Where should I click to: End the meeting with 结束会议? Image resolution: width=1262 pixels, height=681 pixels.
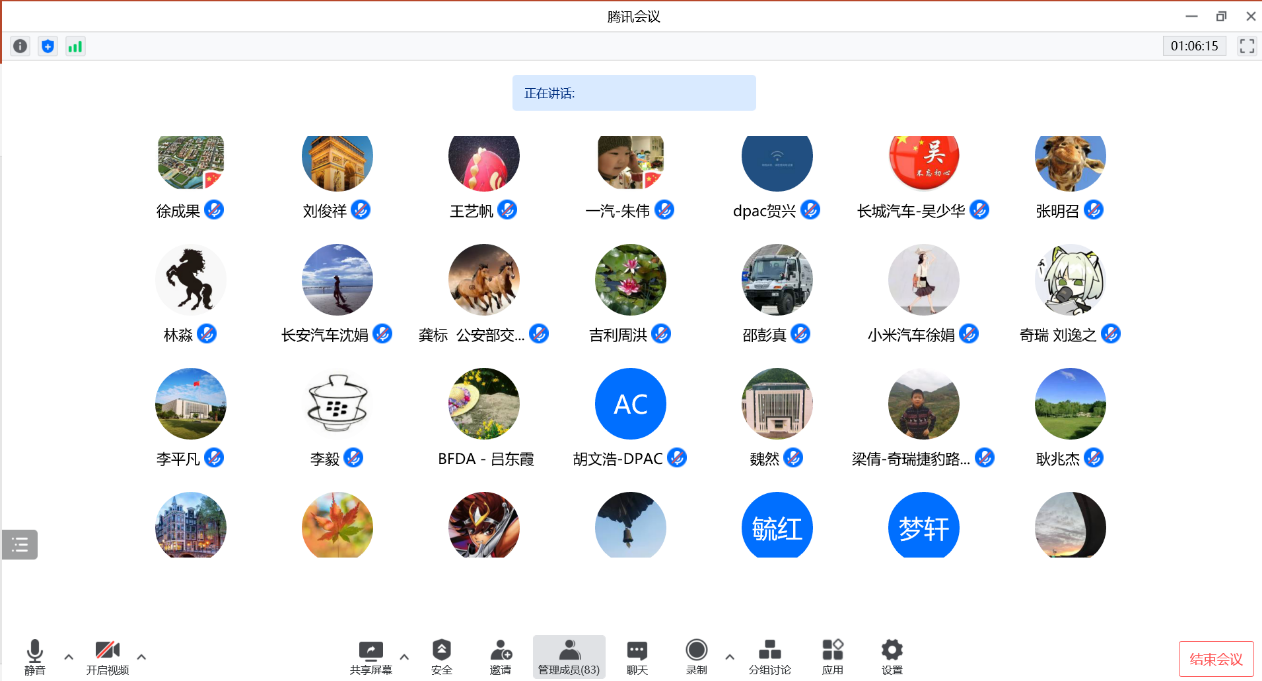coord(1216,659)
